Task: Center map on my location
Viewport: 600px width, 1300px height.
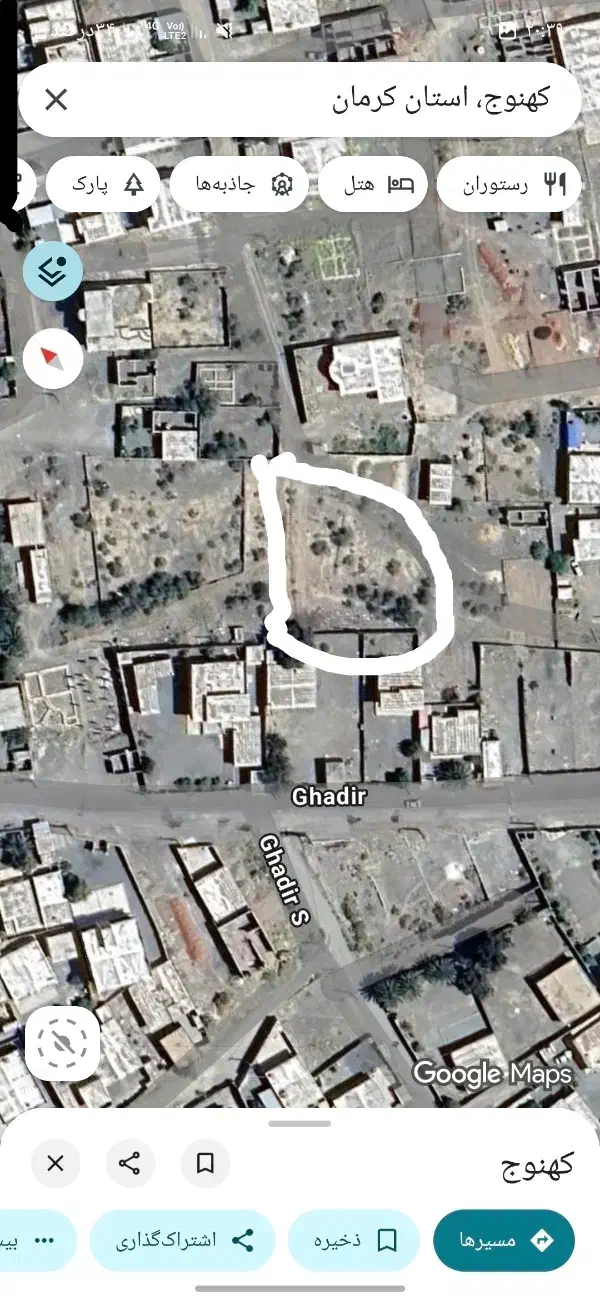Action: point(62,1043)
